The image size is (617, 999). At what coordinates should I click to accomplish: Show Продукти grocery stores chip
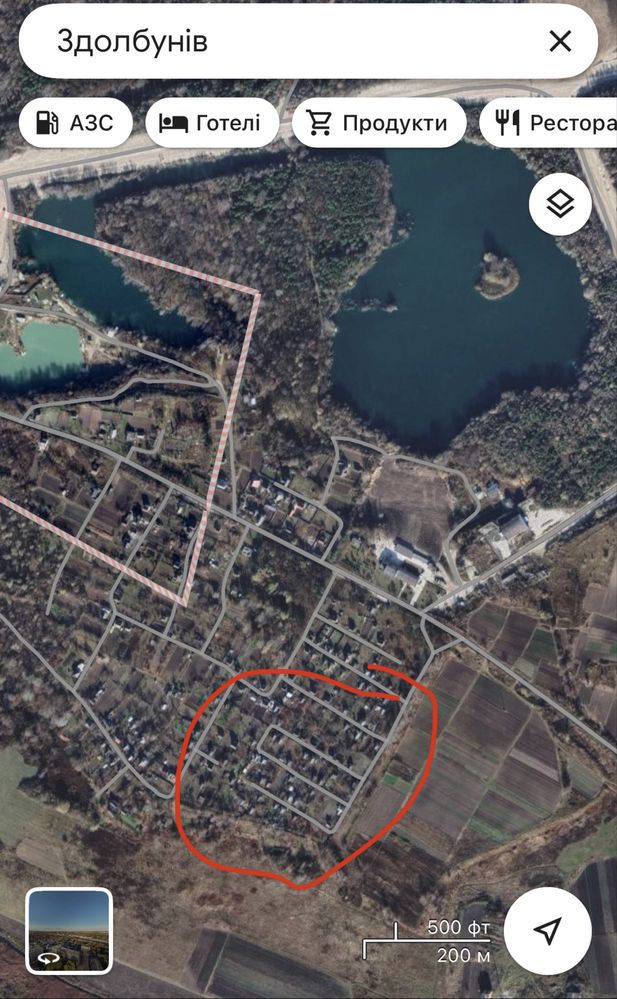pos(379,123)
